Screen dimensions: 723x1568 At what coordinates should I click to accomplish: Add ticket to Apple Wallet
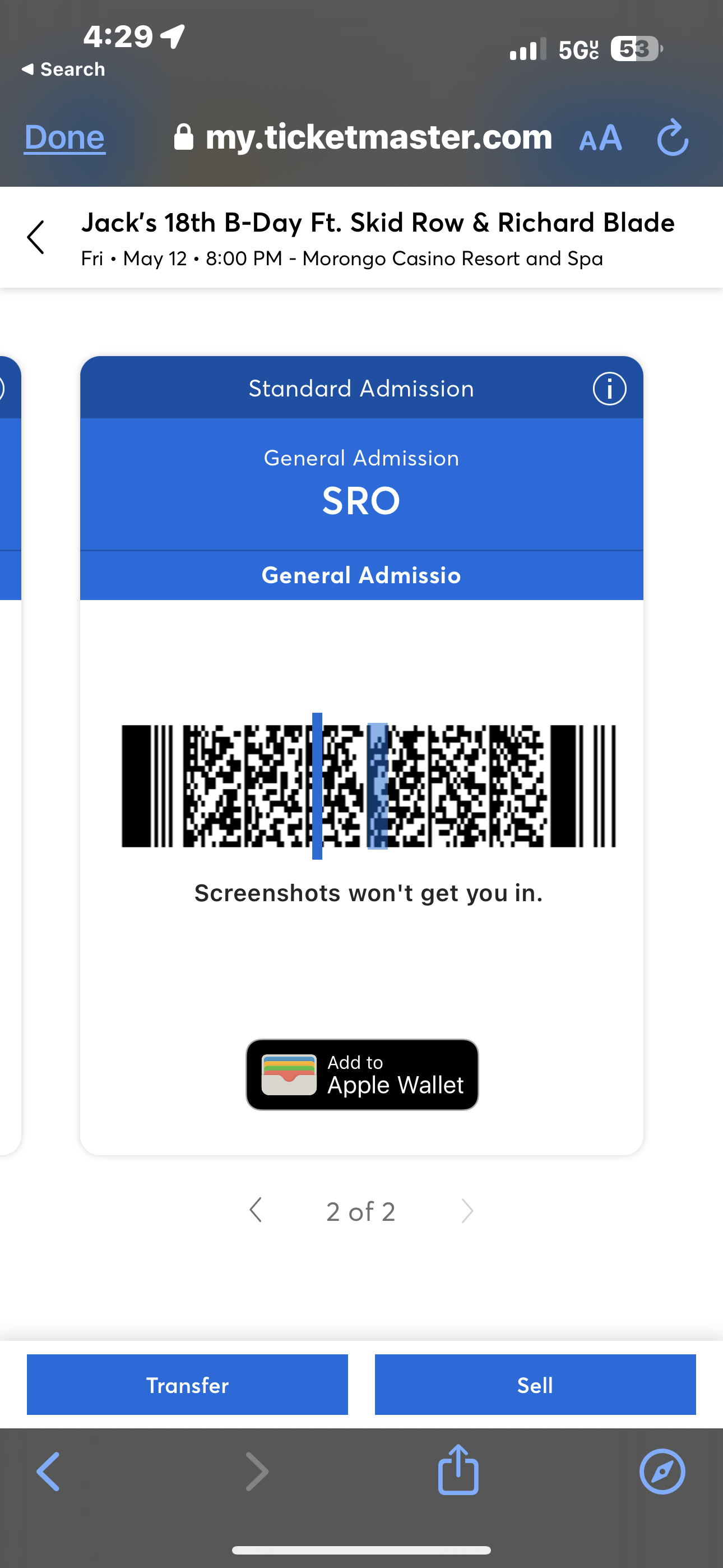[x=361, y=1074]
